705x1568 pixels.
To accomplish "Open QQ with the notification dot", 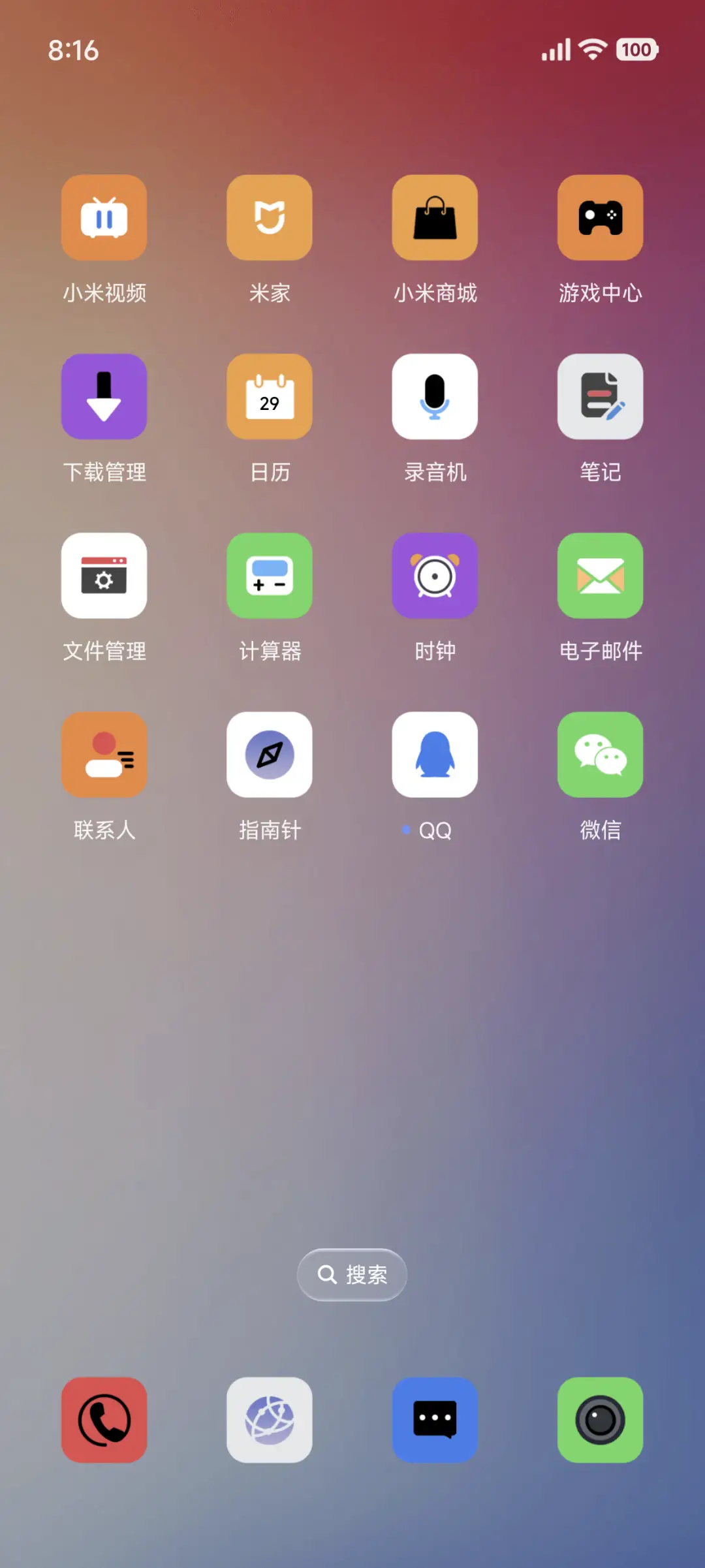I will (x=435, y=754).
